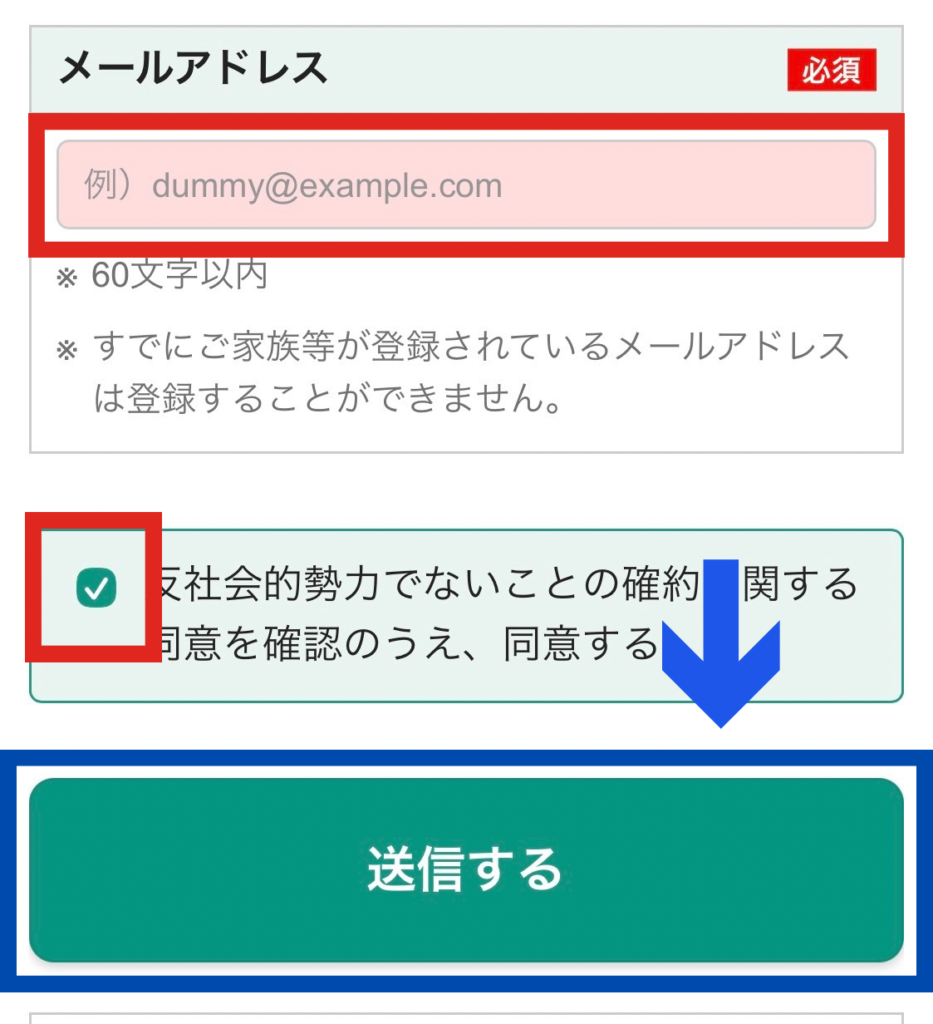Tap the email address input field
Viewport: 933px width, 1024px height.
466,185
